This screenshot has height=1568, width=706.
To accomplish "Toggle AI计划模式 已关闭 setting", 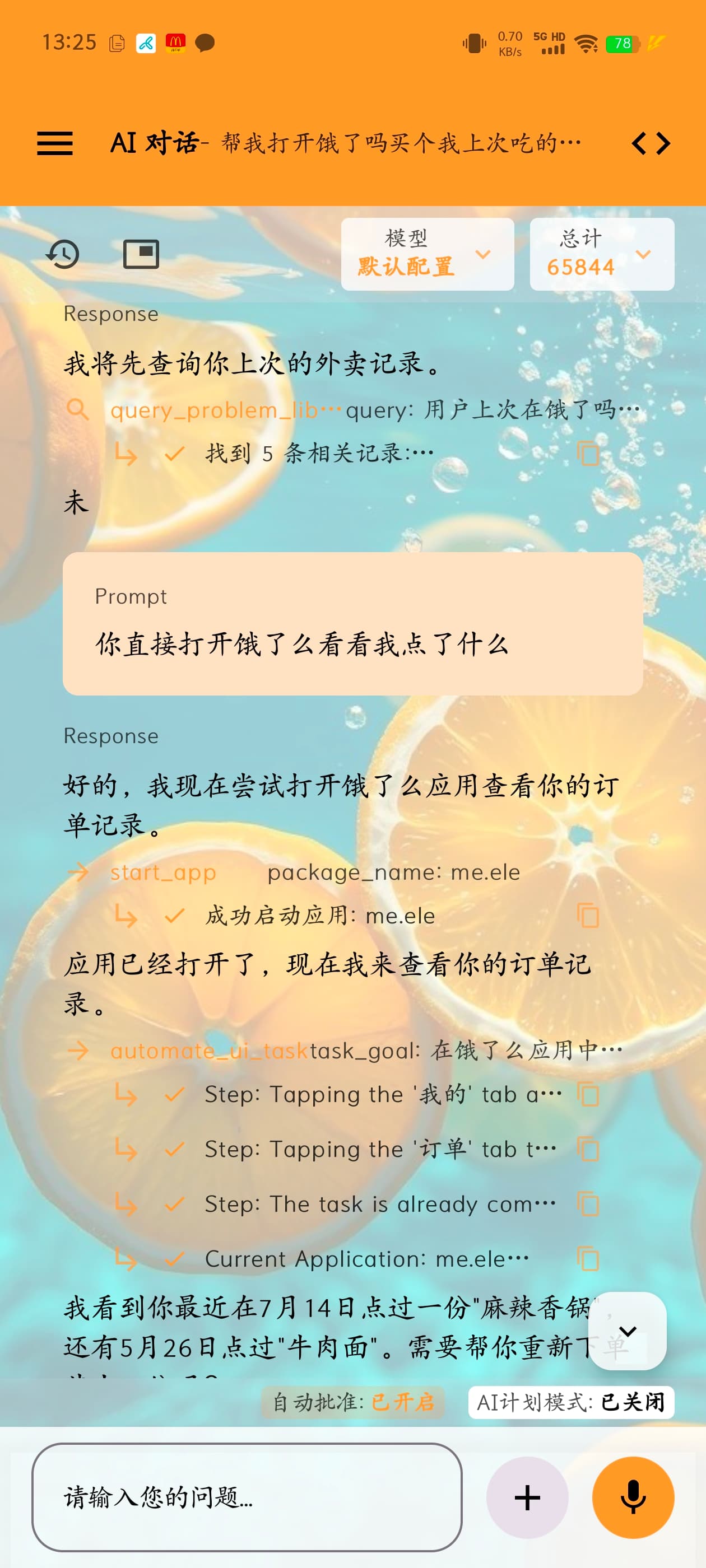I will 570,1402.
